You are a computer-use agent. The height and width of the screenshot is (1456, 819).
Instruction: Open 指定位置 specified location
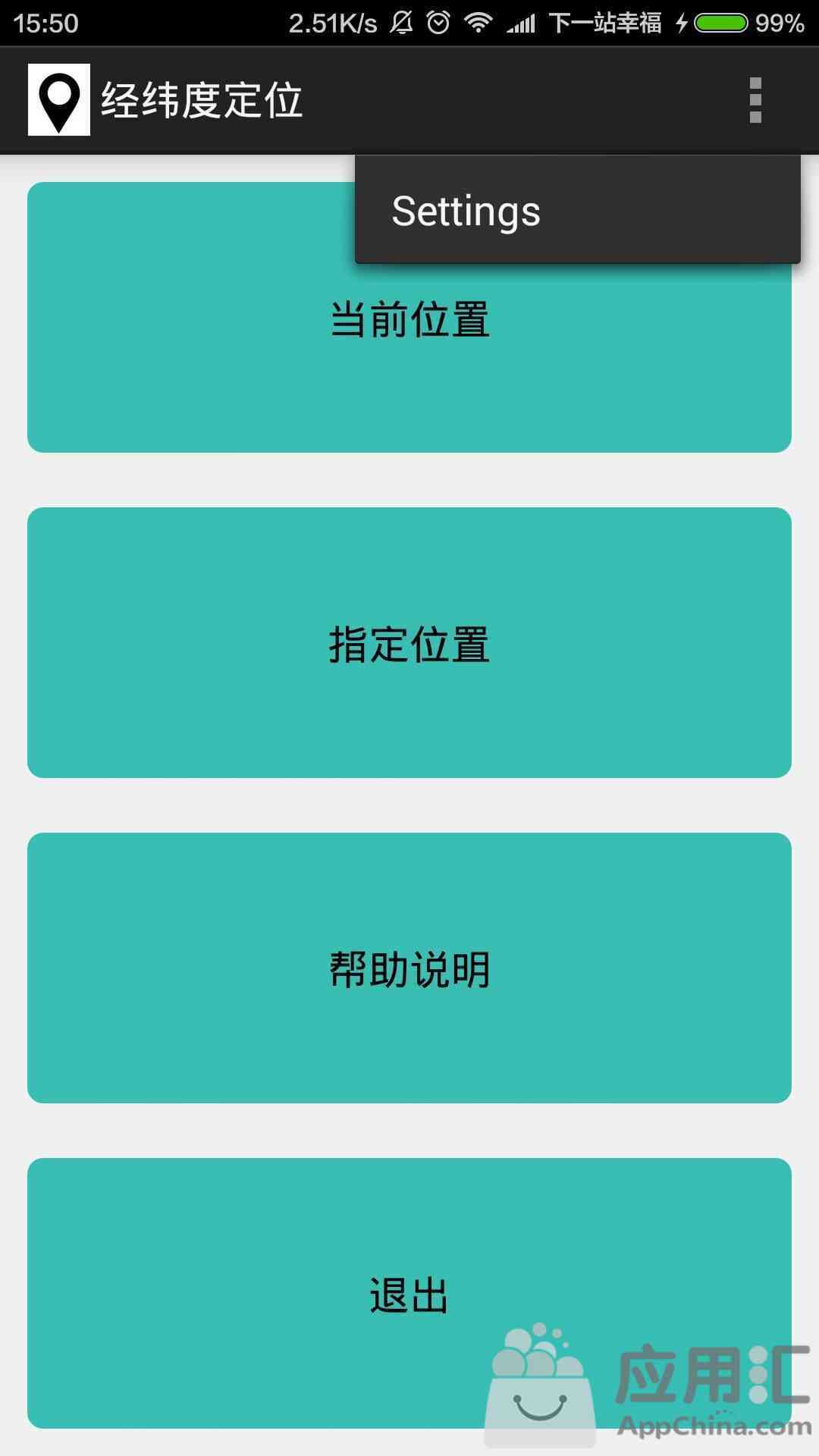click(x=409, y=642)
